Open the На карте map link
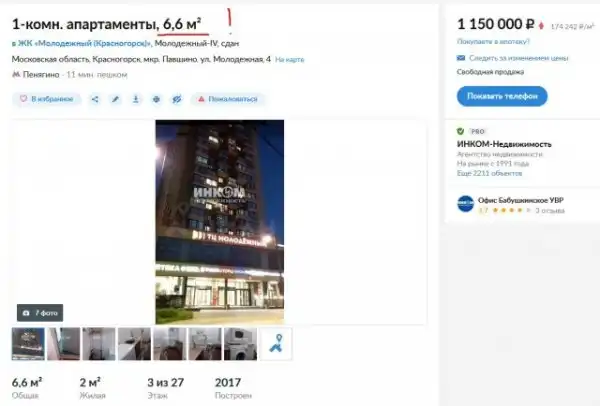 tap(289, 60)
